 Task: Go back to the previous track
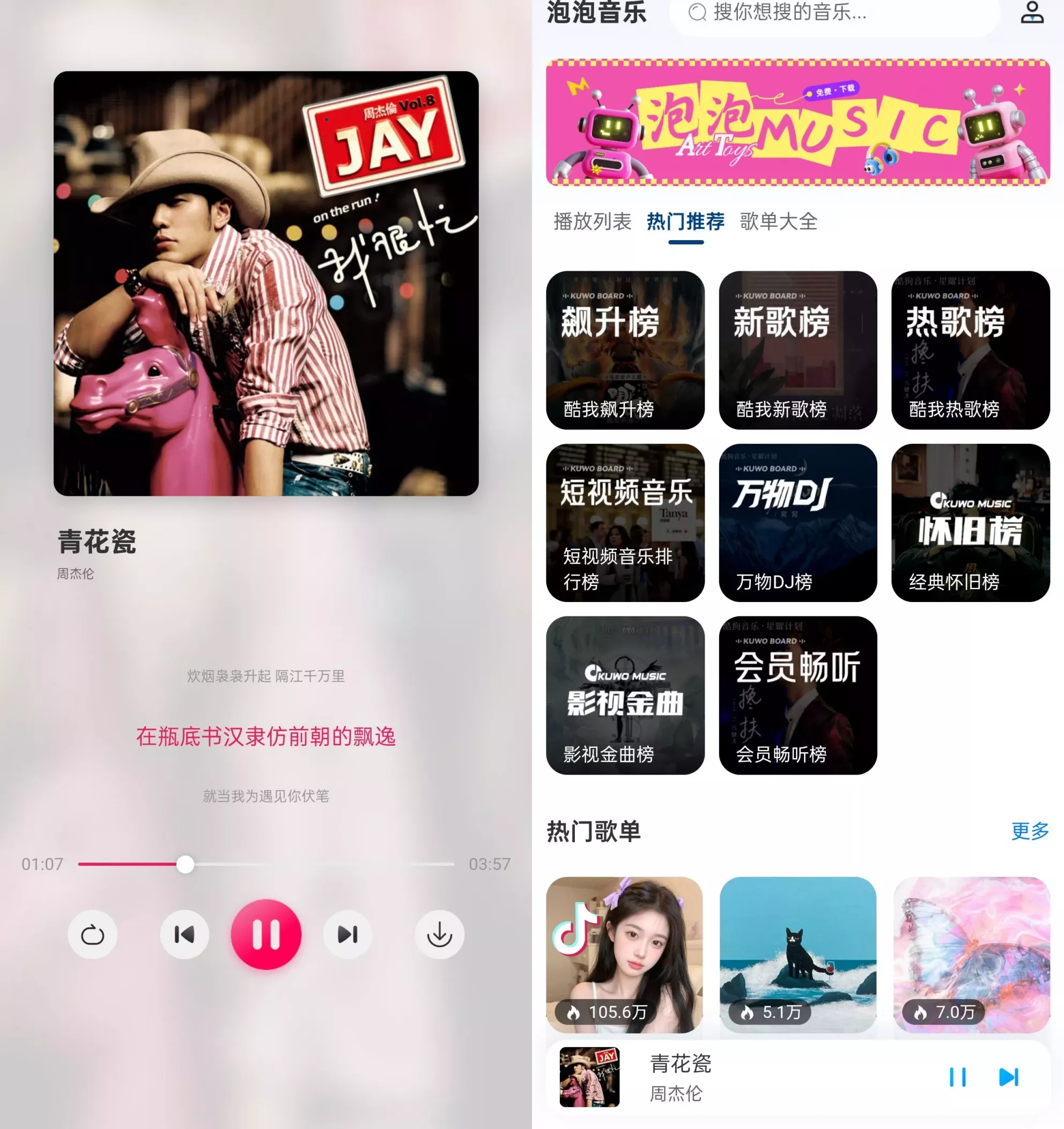click(x=184, y=934)
